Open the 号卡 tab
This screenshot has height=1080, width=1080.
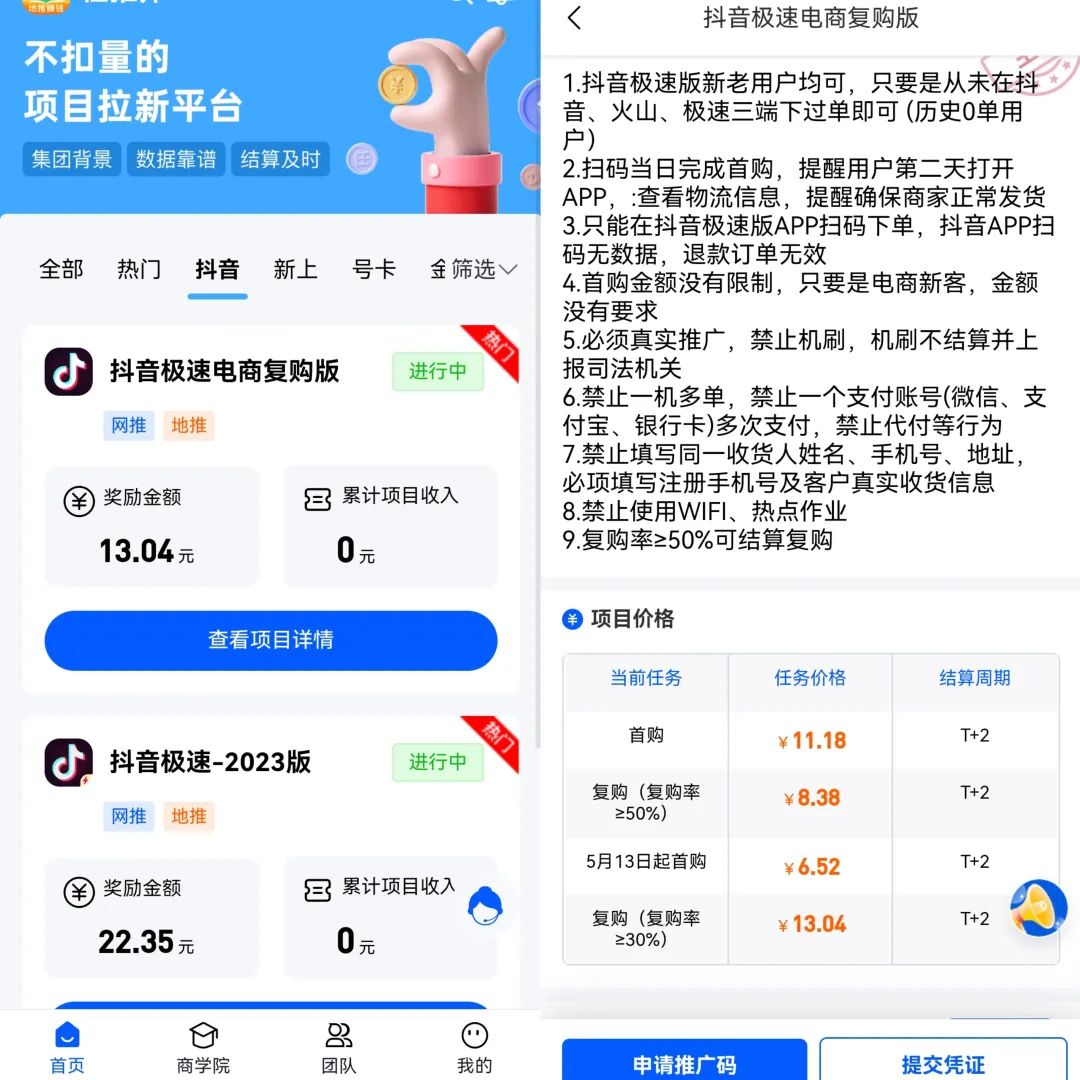tap(374, 269)
